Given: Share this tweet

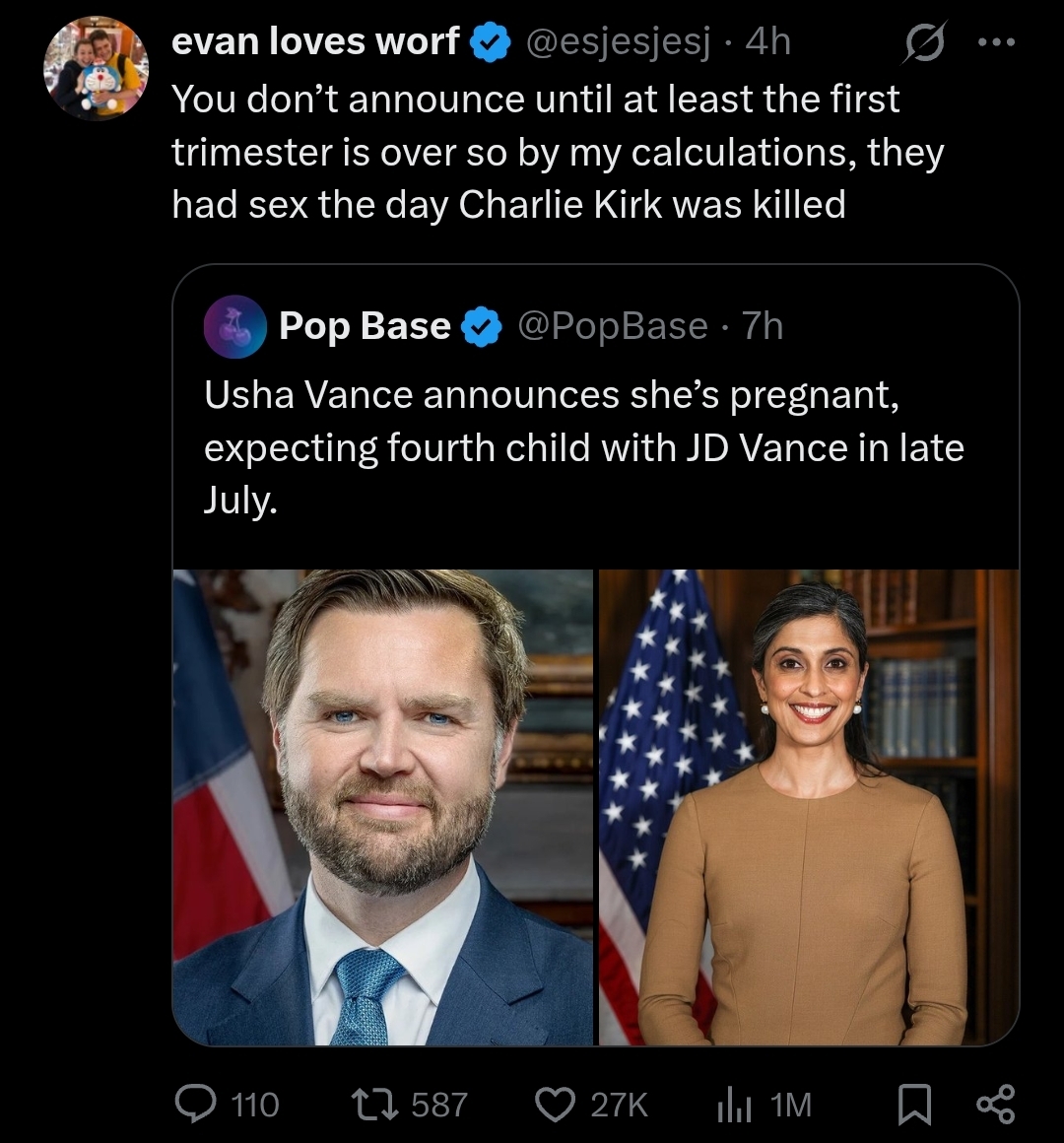Looking at the screenshot, I should click(995, 1104).
